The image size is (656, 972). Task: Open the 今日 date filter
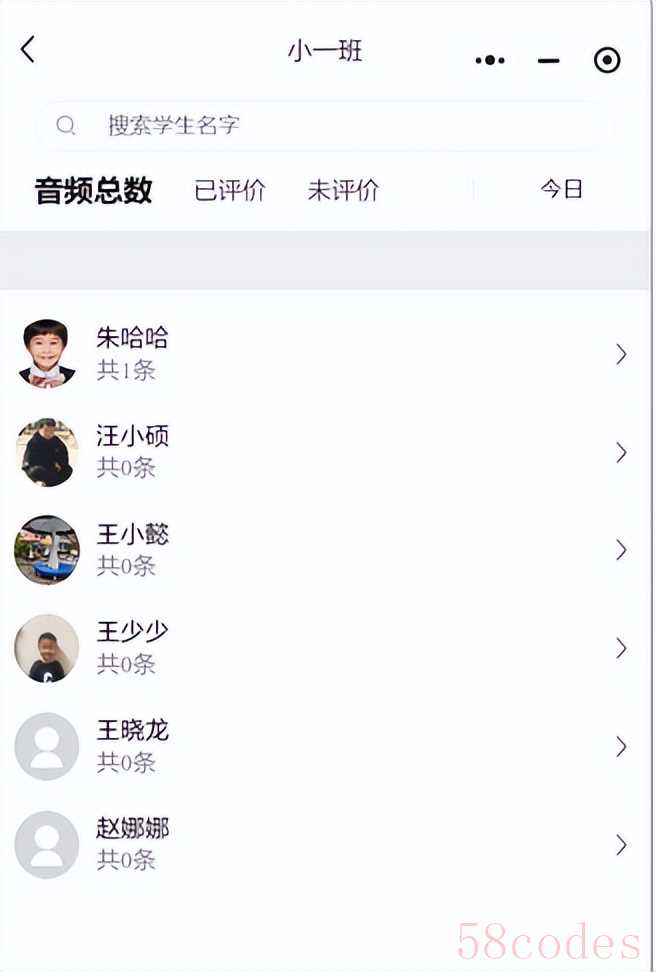(561, 189)
